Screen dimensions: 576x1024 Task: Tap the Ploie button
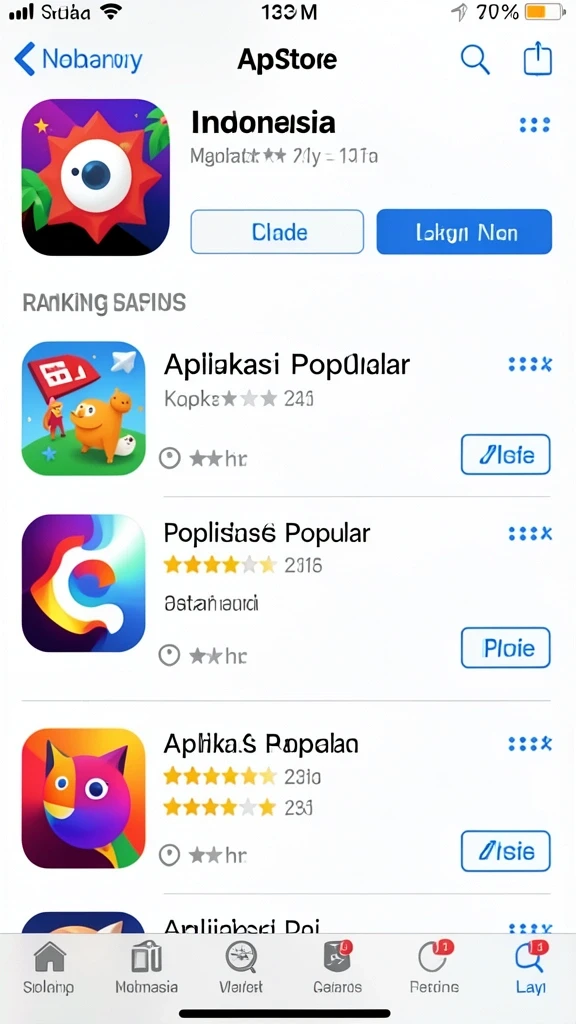click(505, 648)
